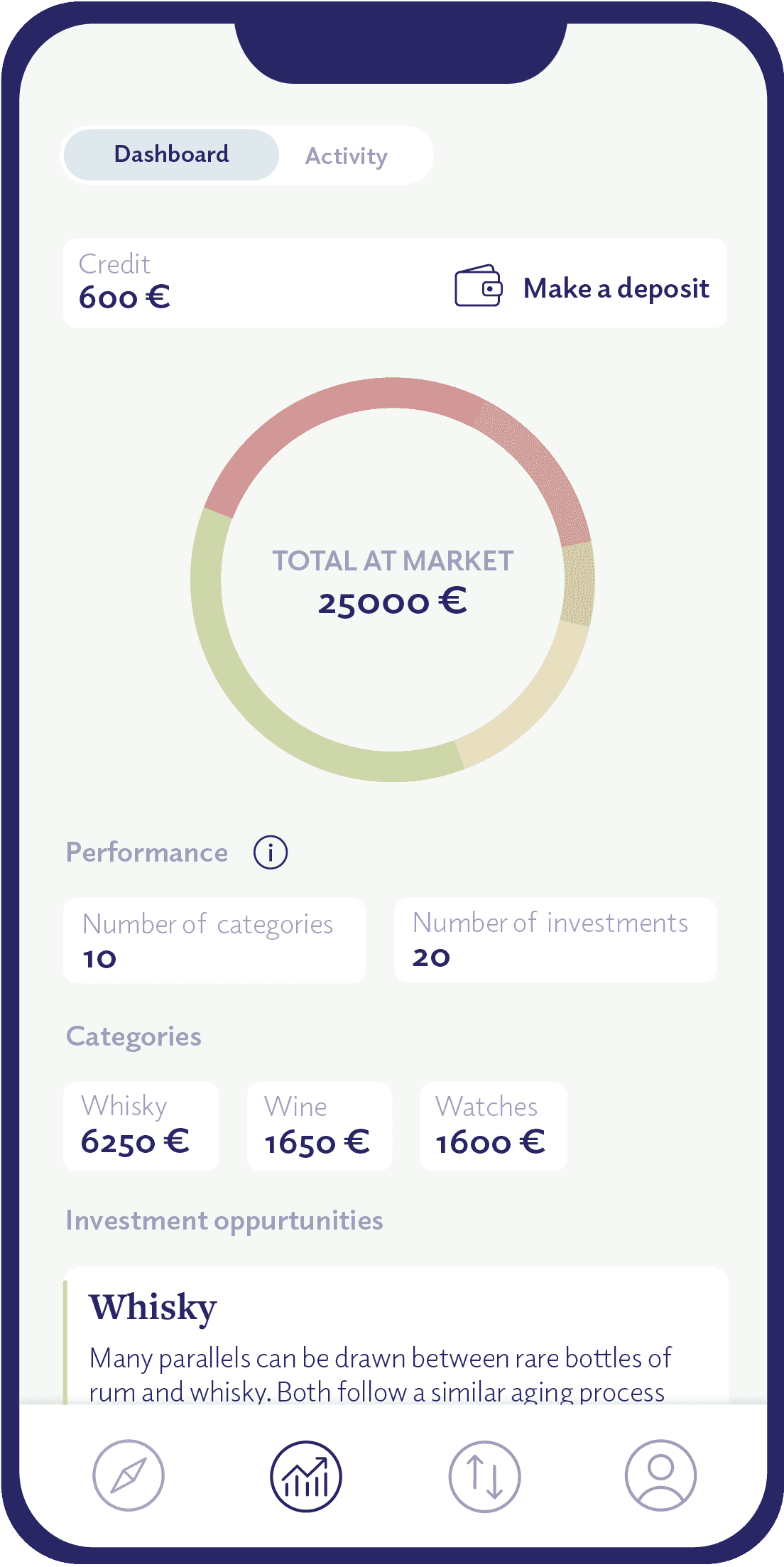Tap the Investment oppurtunities heading
Image resolution: width=784 pixels, height=1567 pixels.
point(224,1220)
